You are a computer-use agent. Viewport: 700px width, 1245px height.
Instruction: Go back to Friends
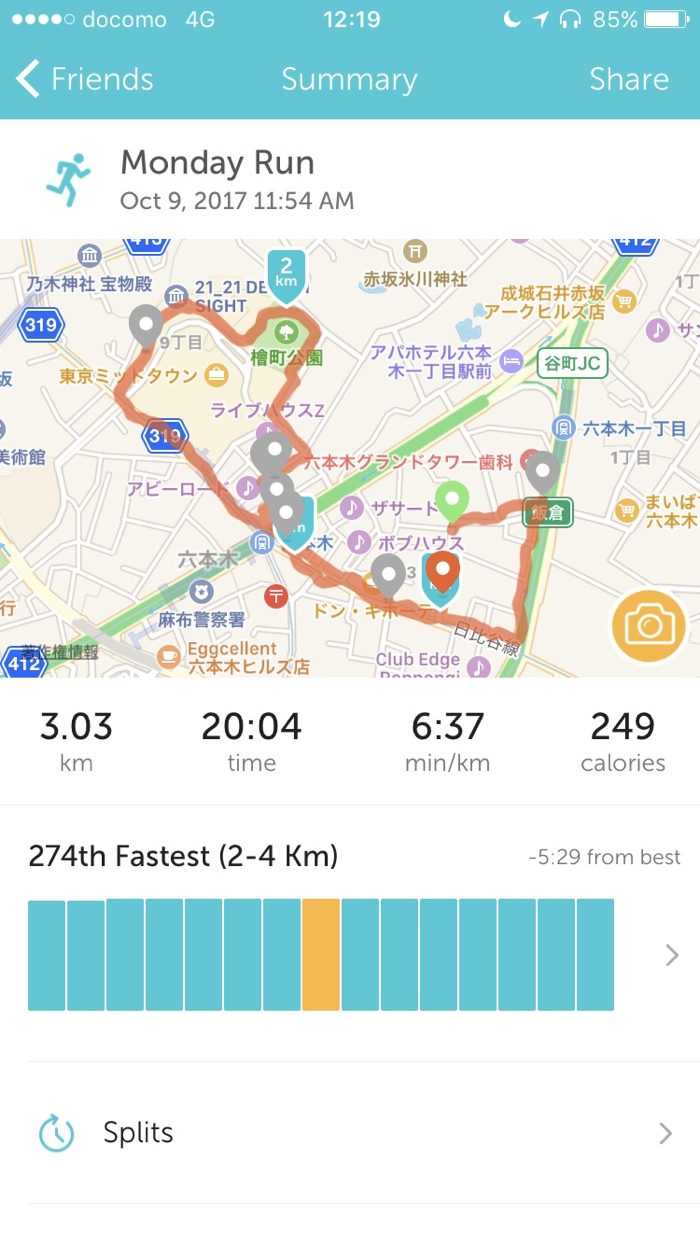pos(85,79)
